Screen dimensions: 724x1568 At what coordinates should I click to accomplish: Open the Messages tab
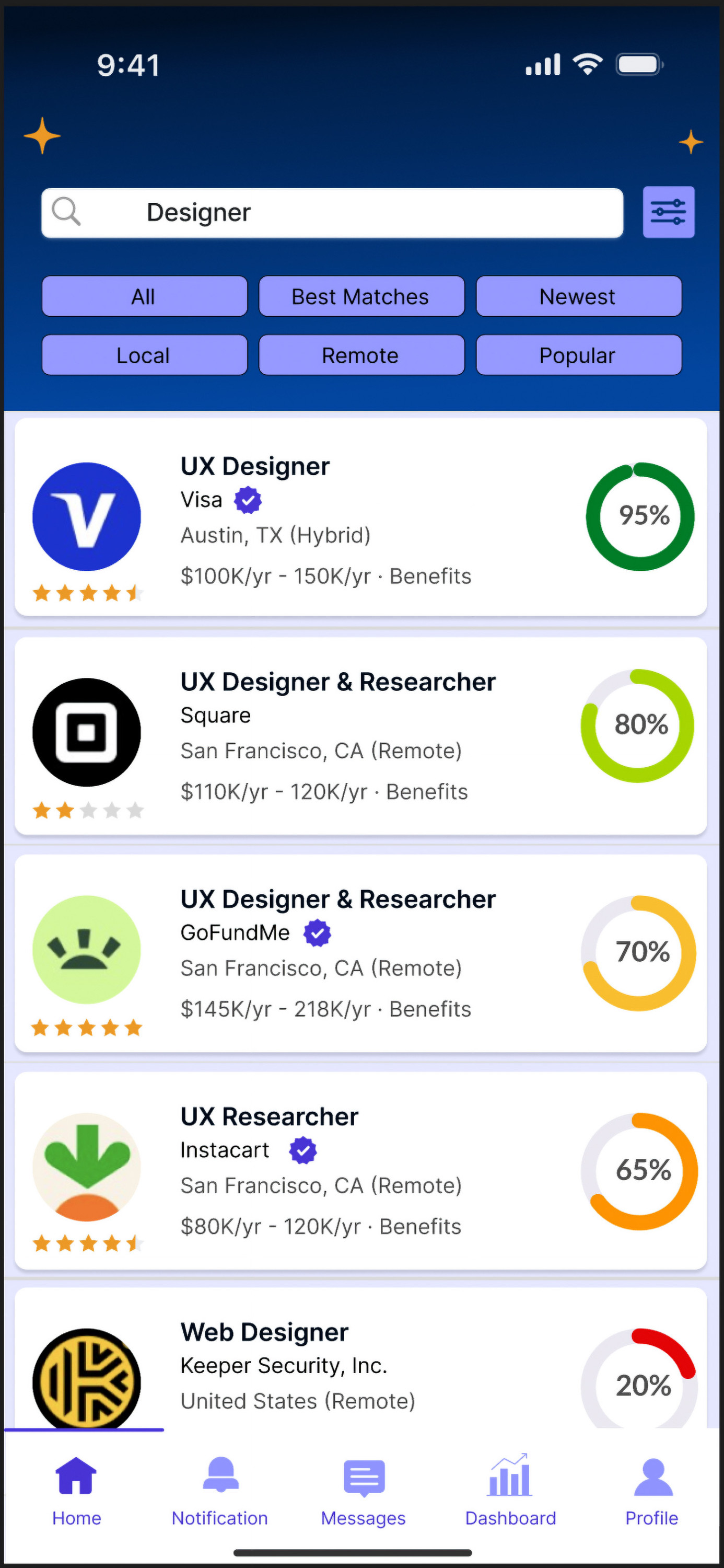[x=363, y=1491]
